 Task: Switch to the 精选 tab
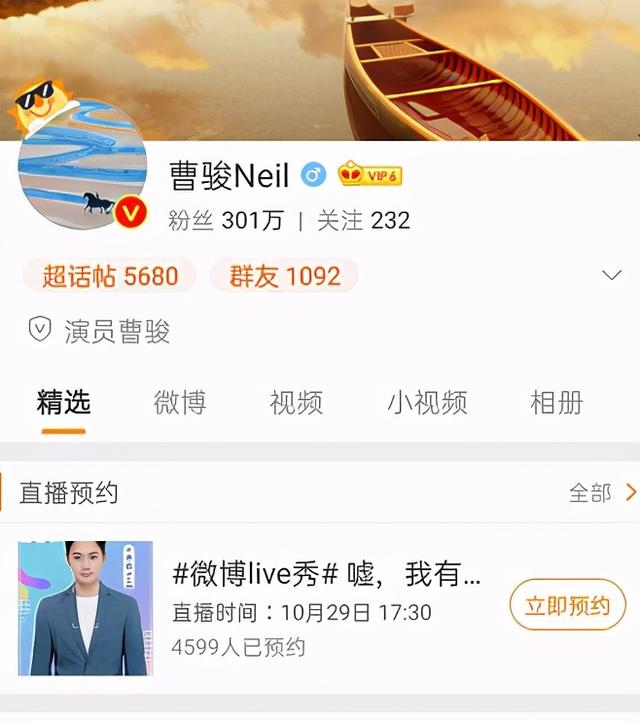[63, 403]
